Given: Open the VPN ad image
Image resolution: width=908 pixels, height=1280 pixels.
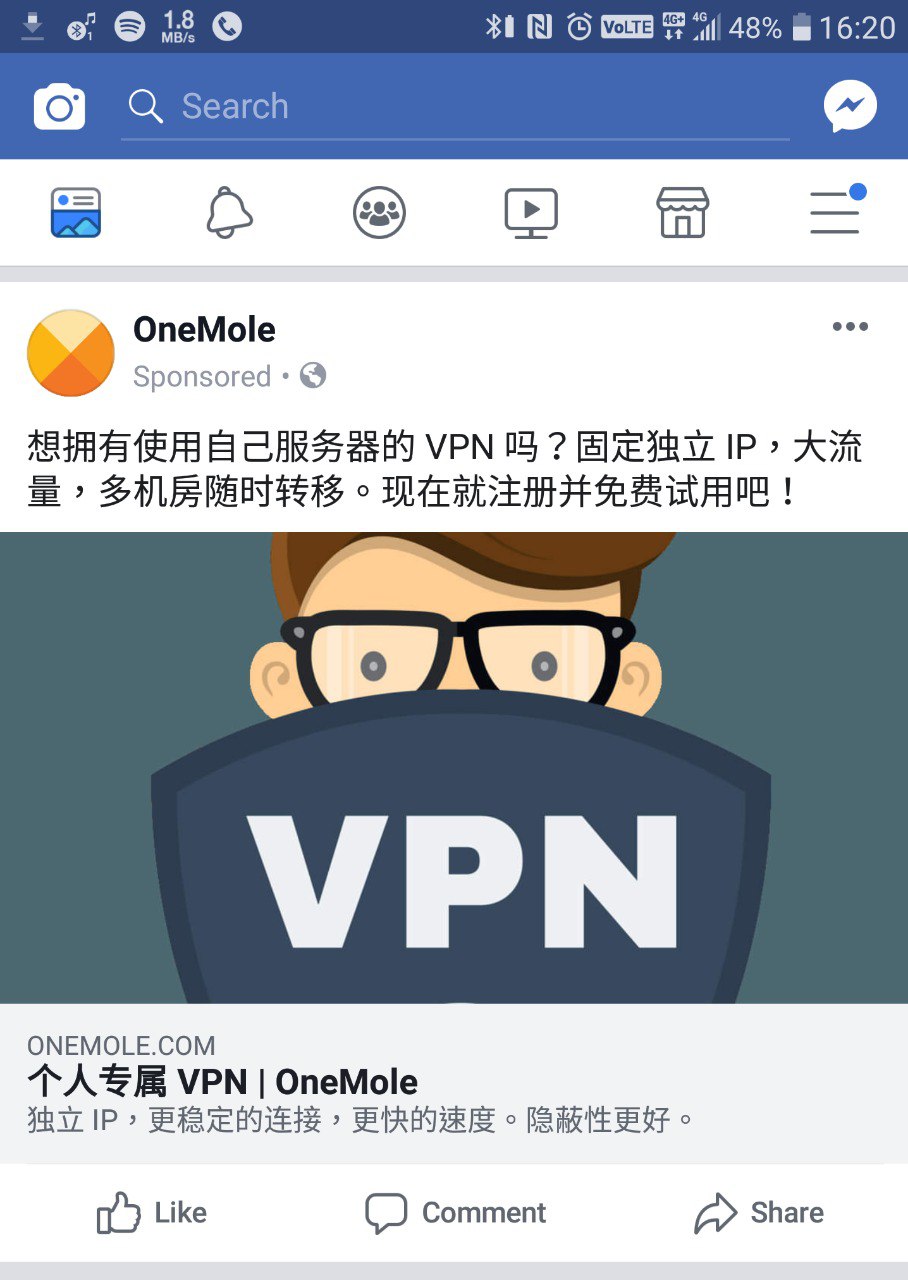Looking at the screenshot, I should tap(454, 767).
